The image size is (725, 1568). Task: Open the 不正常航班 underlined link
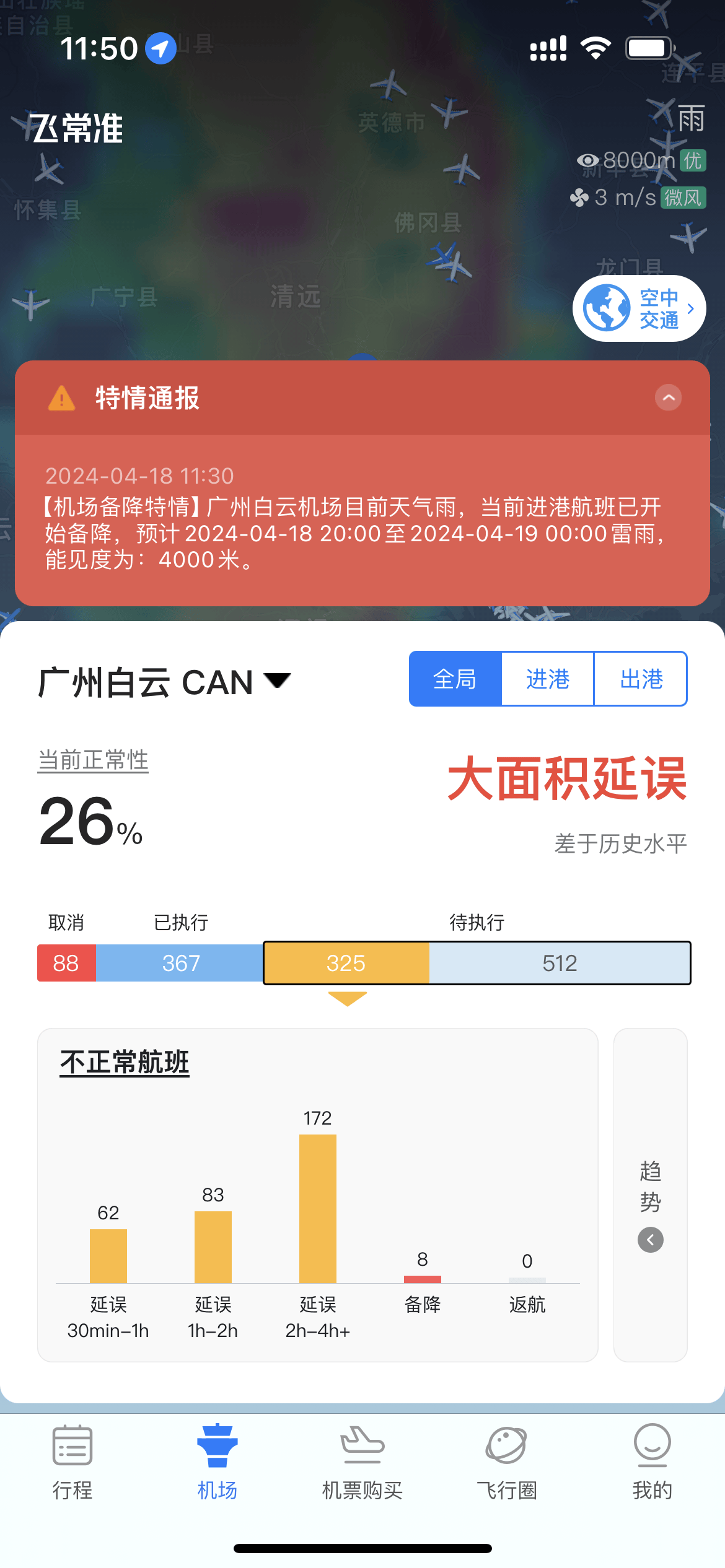(125, 1062)
